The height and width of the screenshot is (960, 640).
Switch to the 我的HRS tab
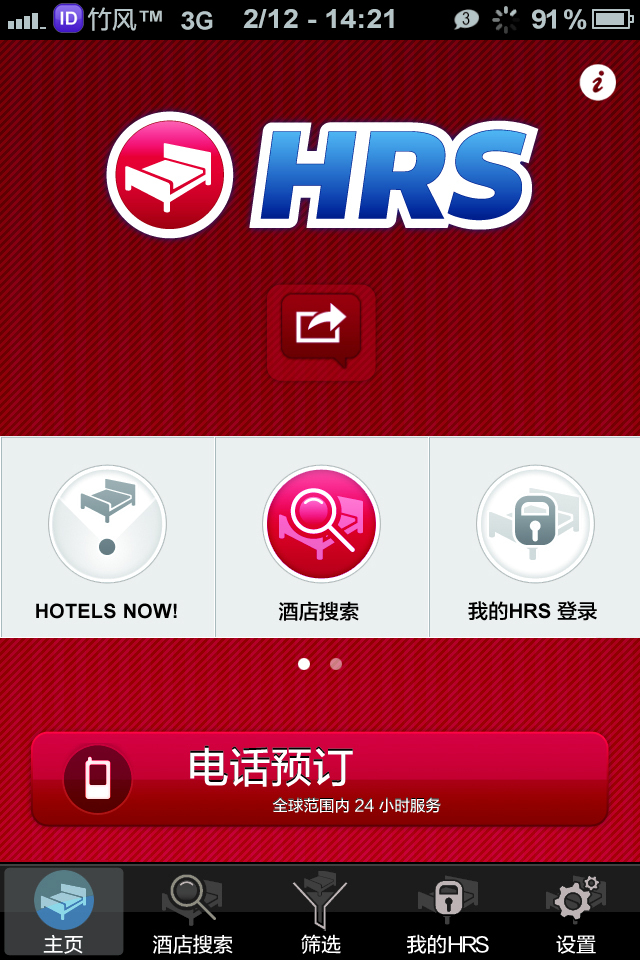pos(447,912)
